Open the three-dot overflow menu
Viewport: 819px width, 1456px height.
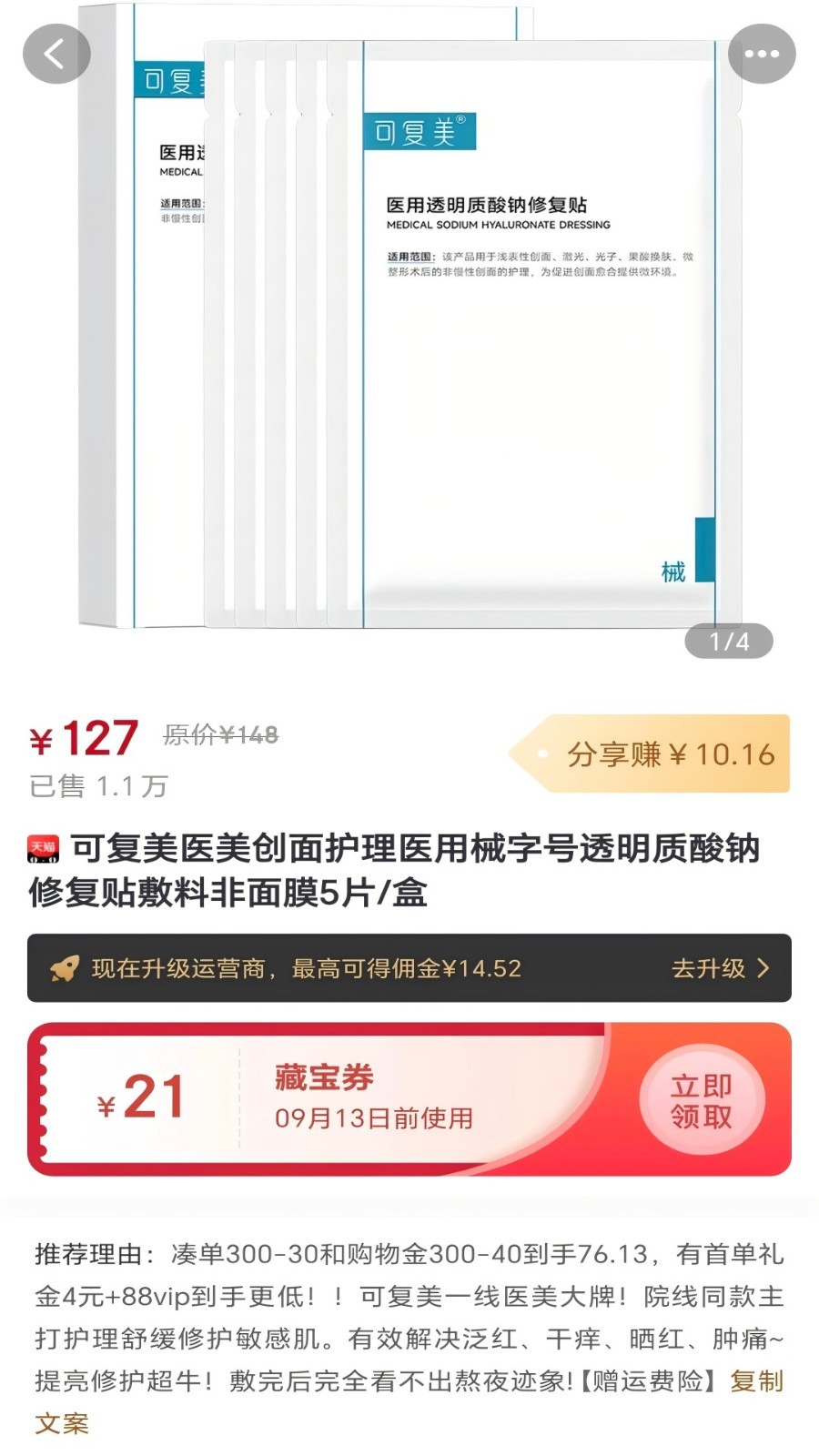[x=761, y=54]
